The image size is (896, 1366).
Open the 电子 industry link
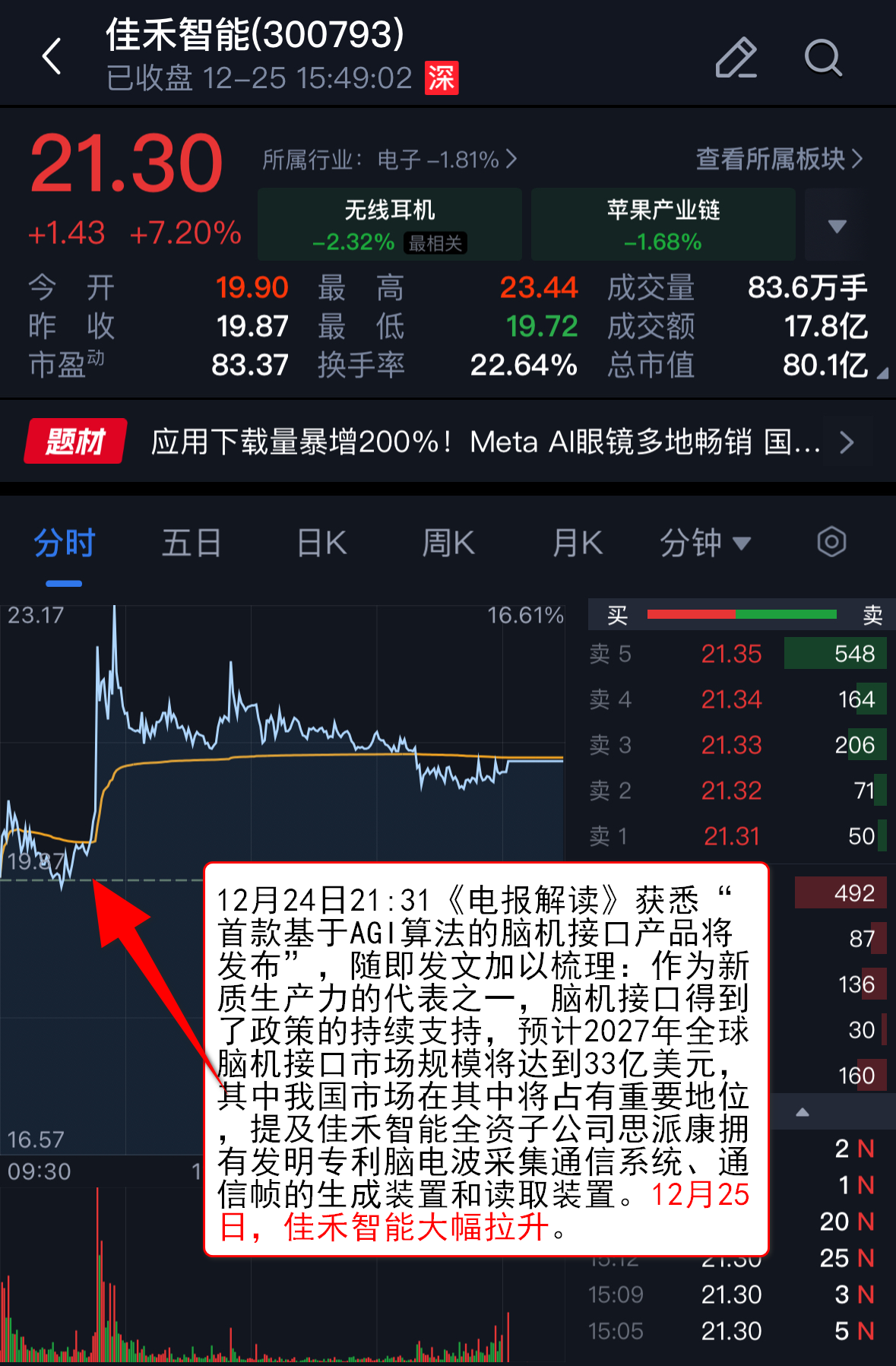click(389, 160)
